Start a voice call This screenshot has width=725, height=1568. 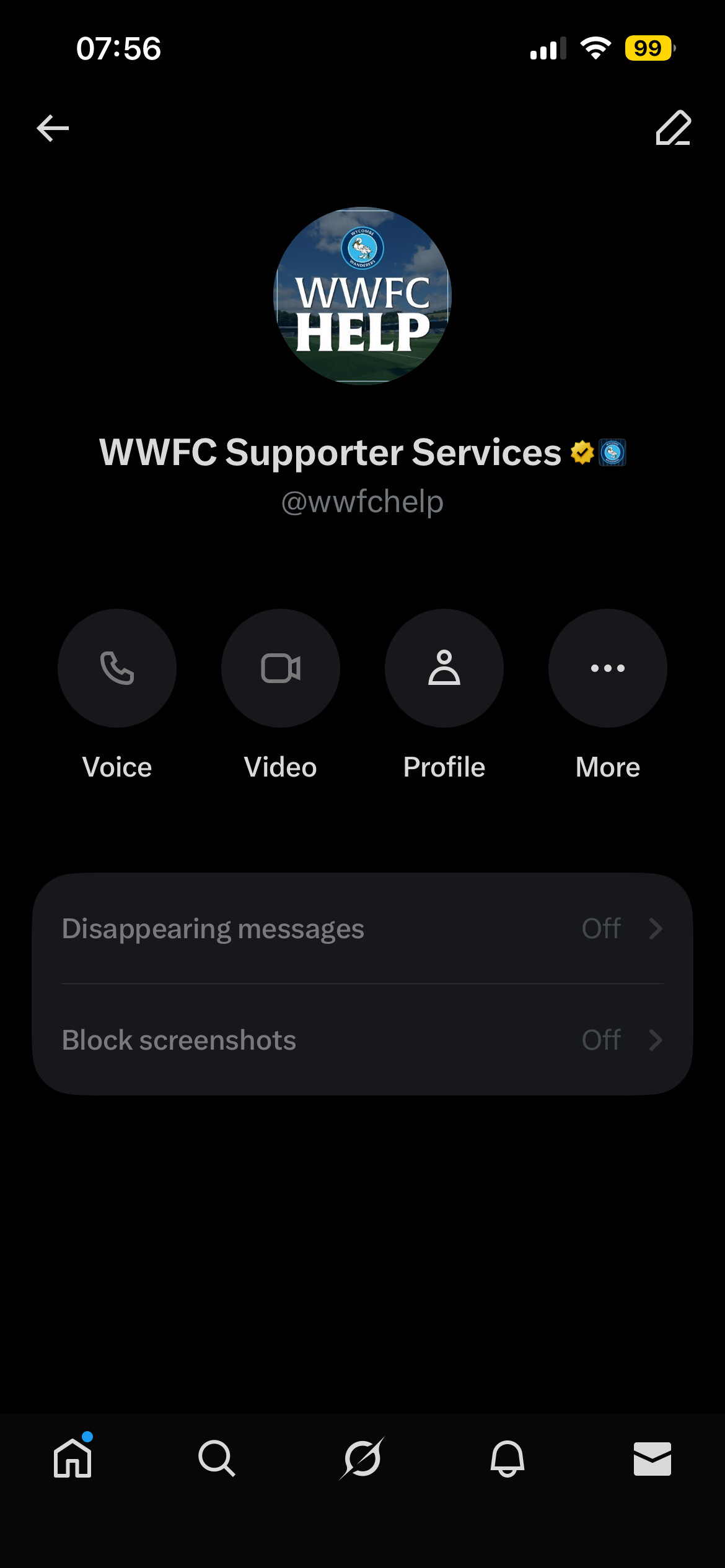(117, 668)
